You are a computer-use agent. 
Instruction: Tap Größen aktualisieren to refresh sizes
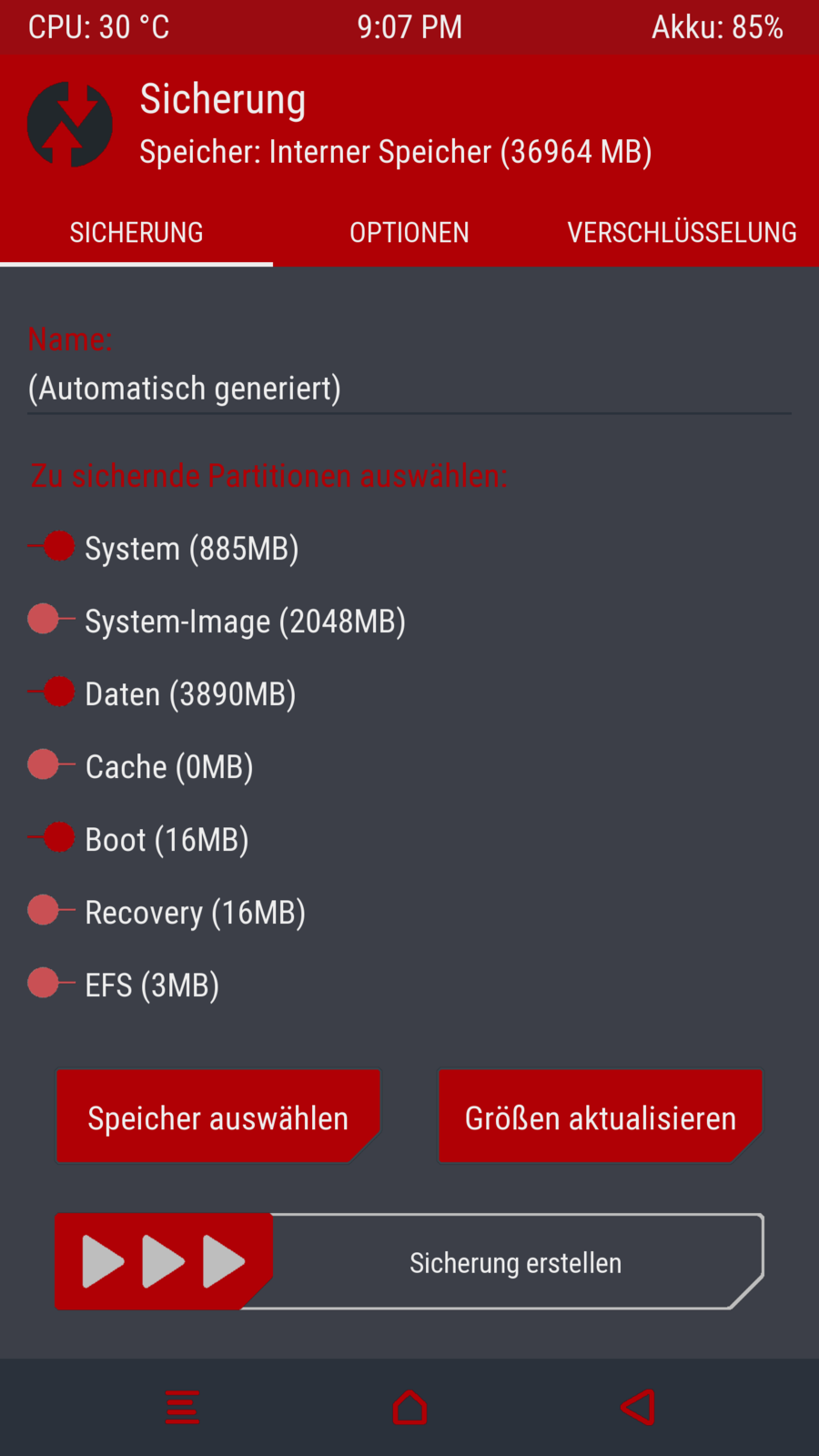pos(600,1117)
